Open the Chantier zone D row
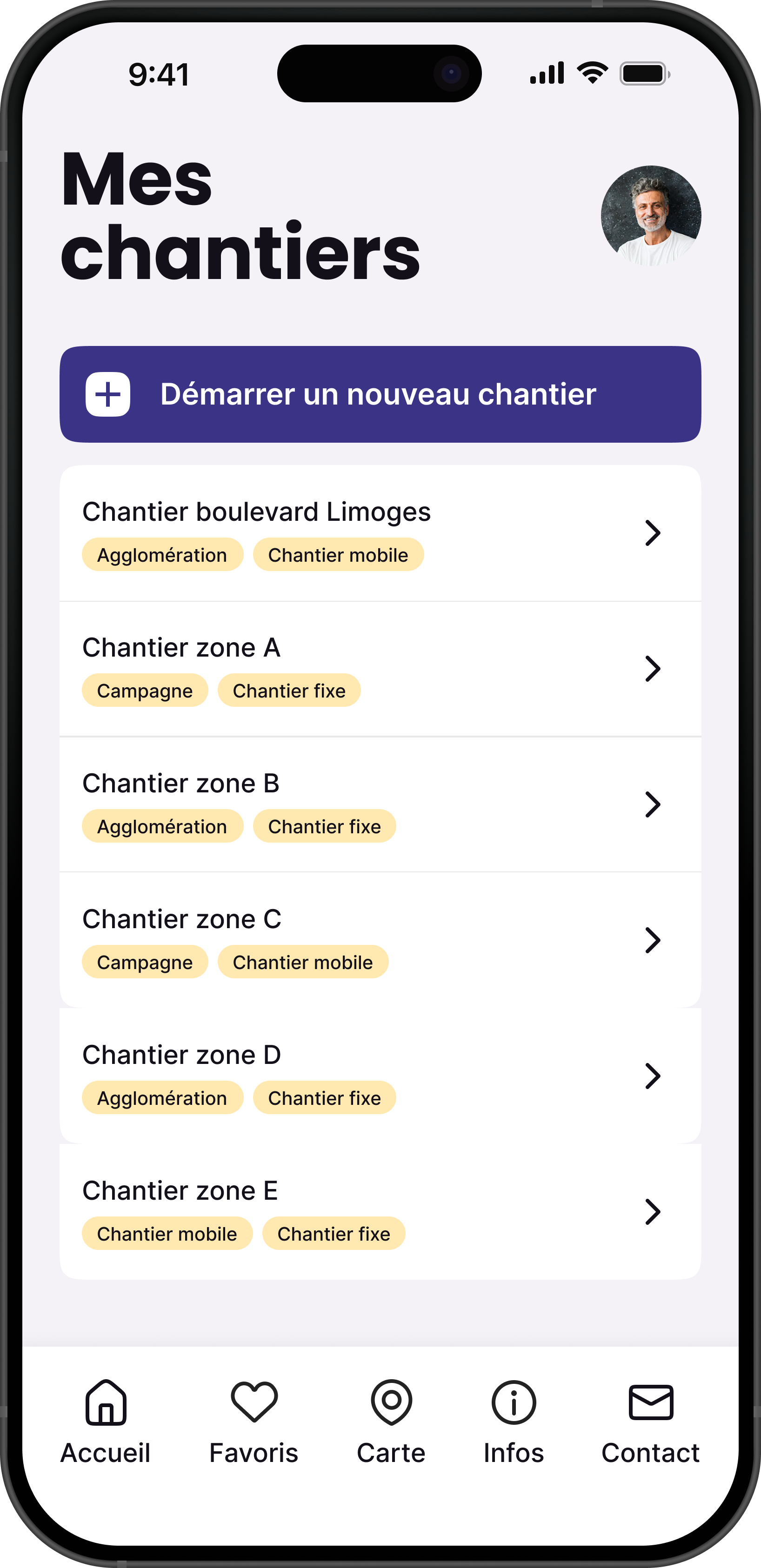This screenshot has width=761, height=1568. click(x=380, y=1076)
